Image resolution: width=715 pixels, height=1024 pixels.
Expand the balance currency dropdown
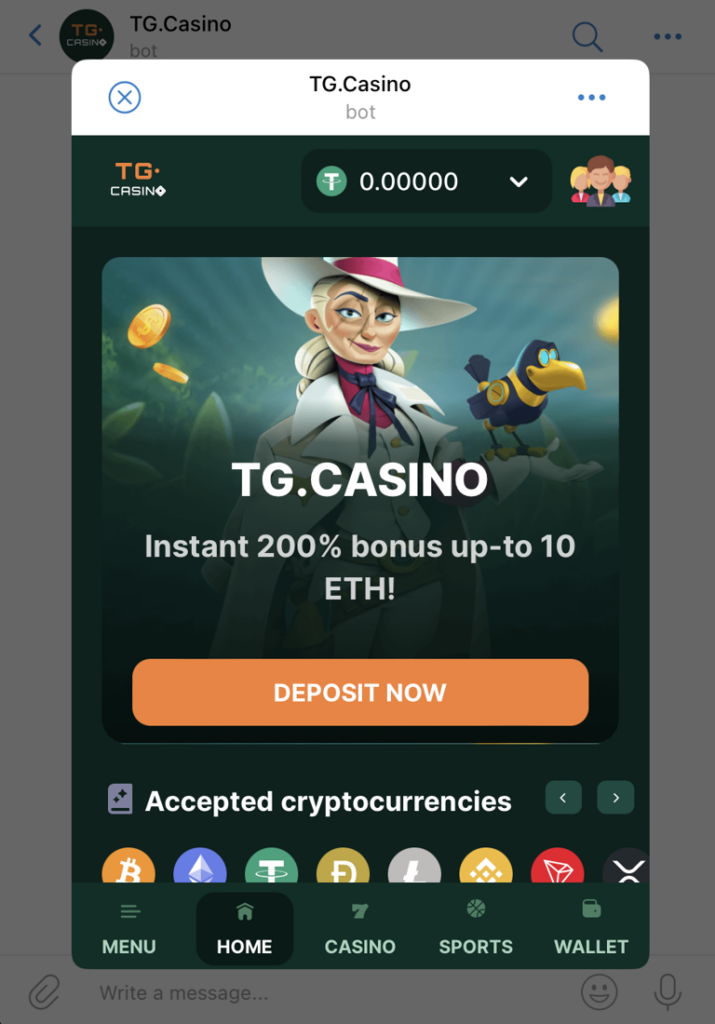tap(518, 182)
